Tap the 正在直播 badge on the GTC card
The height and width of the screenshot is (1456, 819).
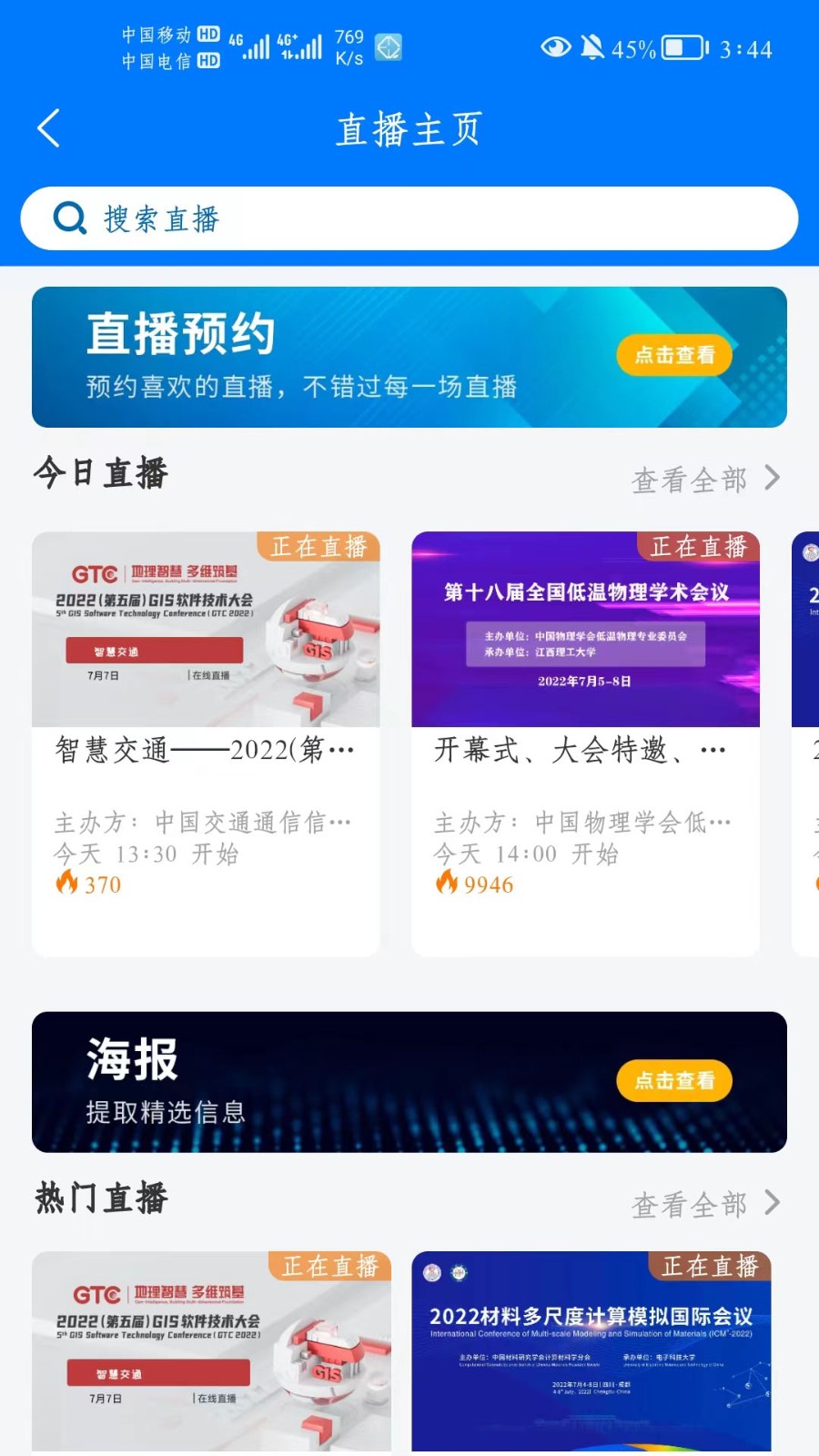318,547
